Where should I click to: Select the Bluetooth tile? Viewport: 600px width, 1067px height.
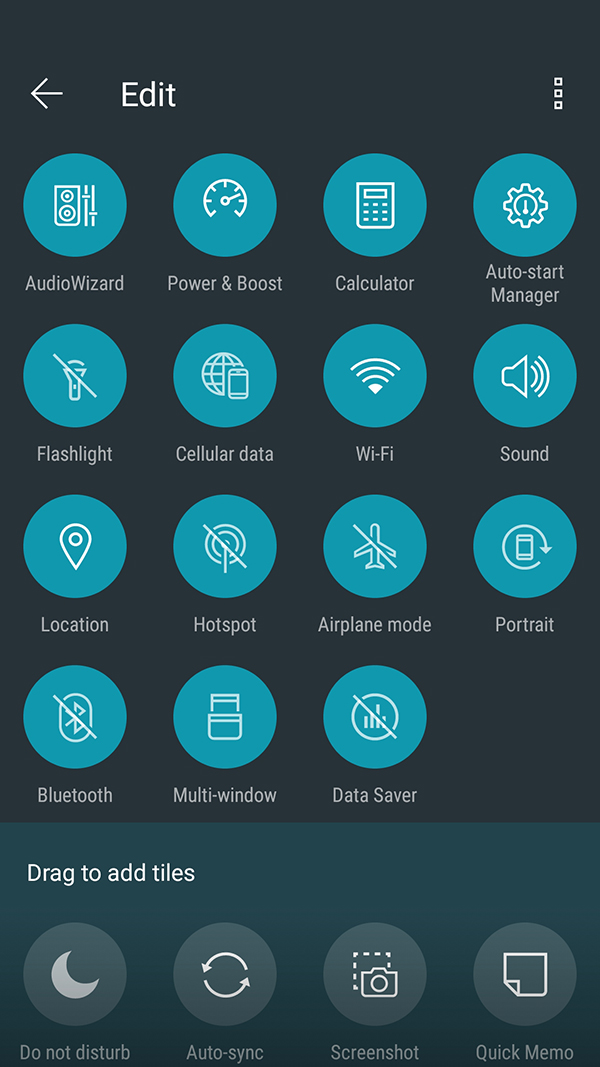[x=75, y=717]
